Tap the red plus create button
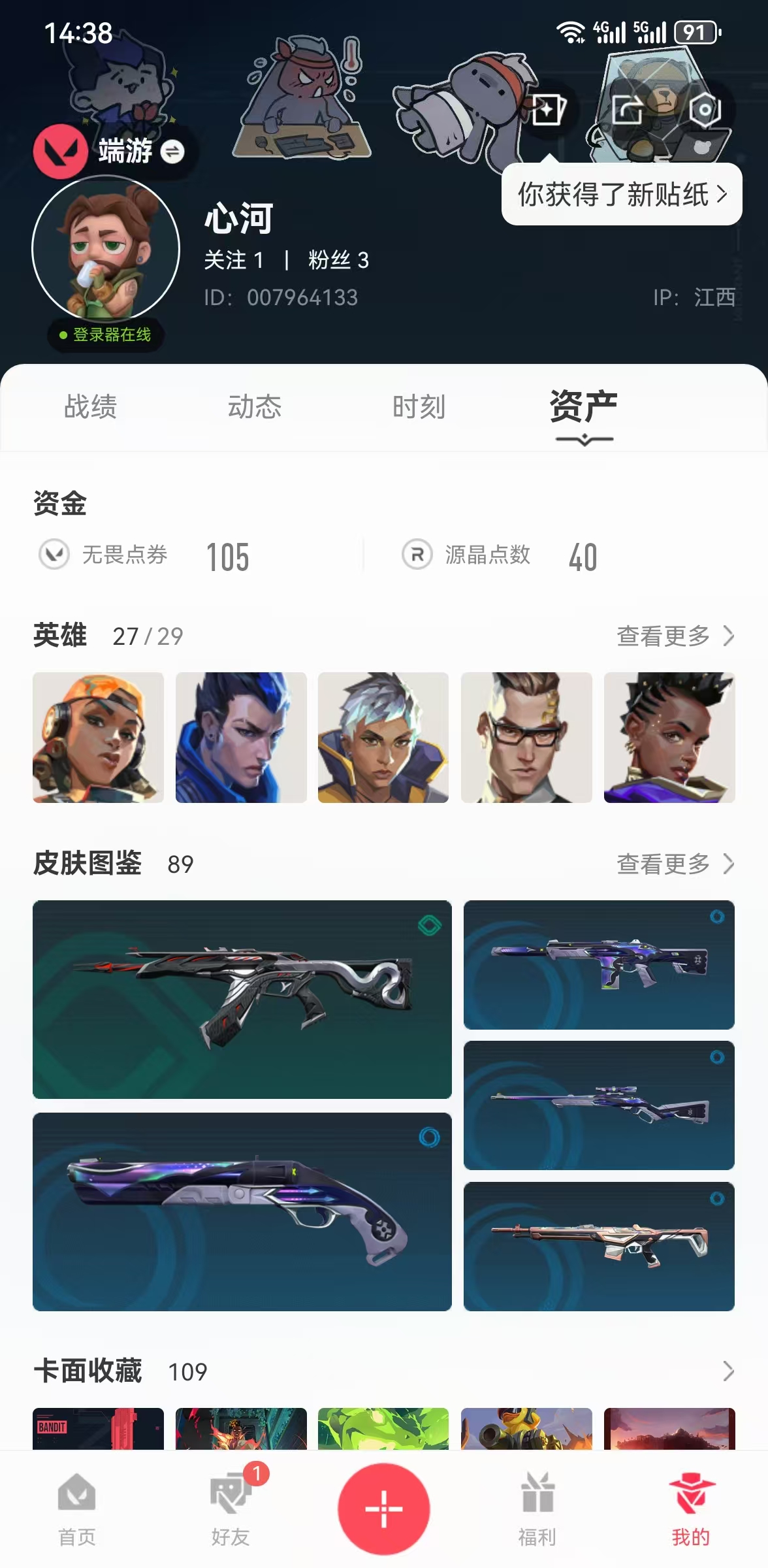The image size is (768, 1568). (x=383, y=1509)
